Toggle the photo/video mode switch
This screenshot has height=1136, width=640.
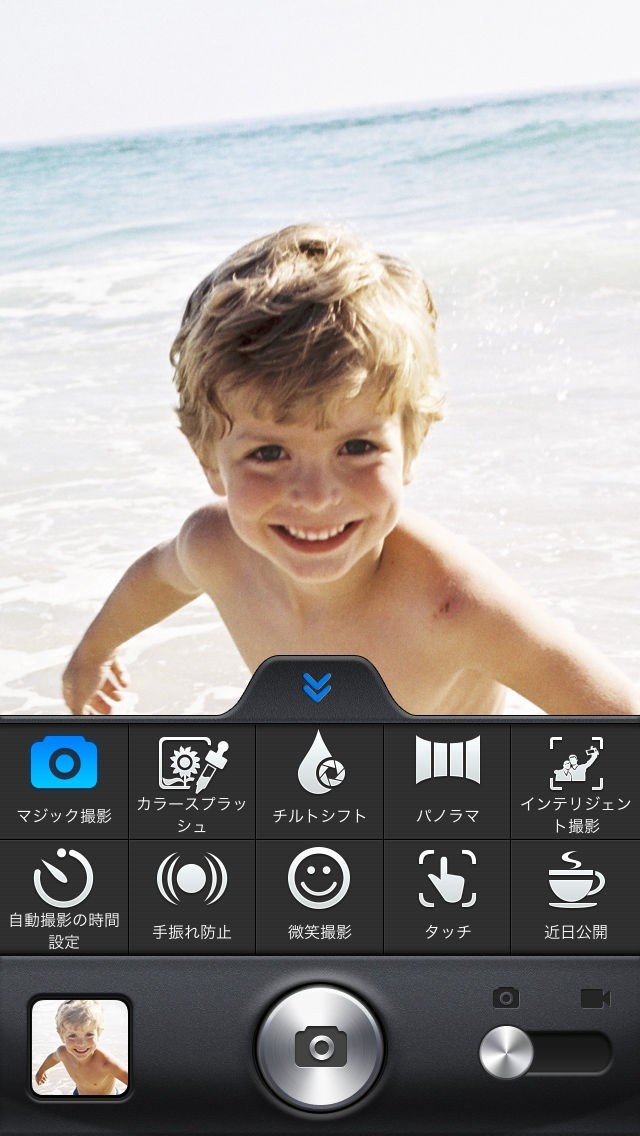point(546,1051)
